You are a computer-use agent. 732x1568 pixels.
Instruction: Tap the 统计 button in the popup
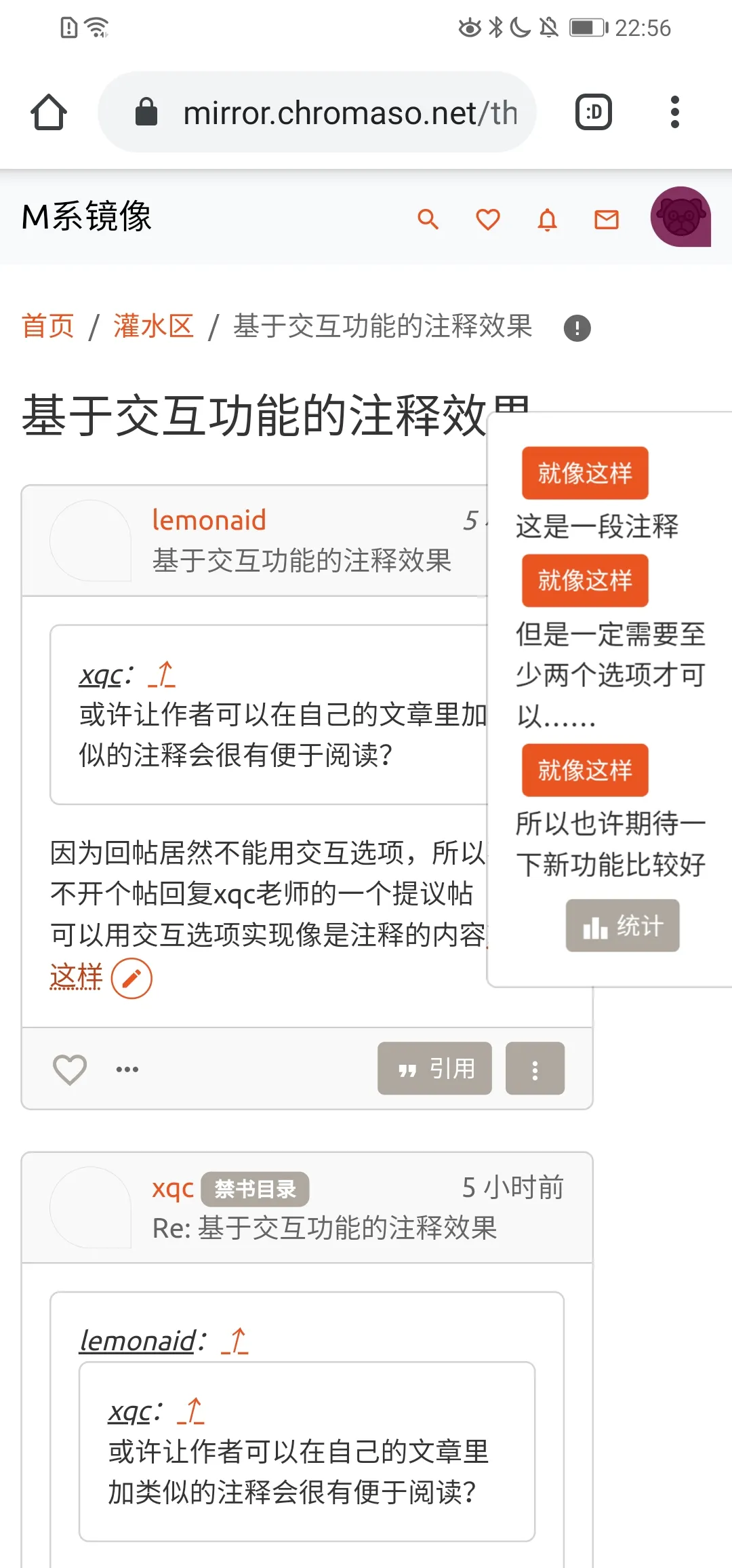[622, 926]
